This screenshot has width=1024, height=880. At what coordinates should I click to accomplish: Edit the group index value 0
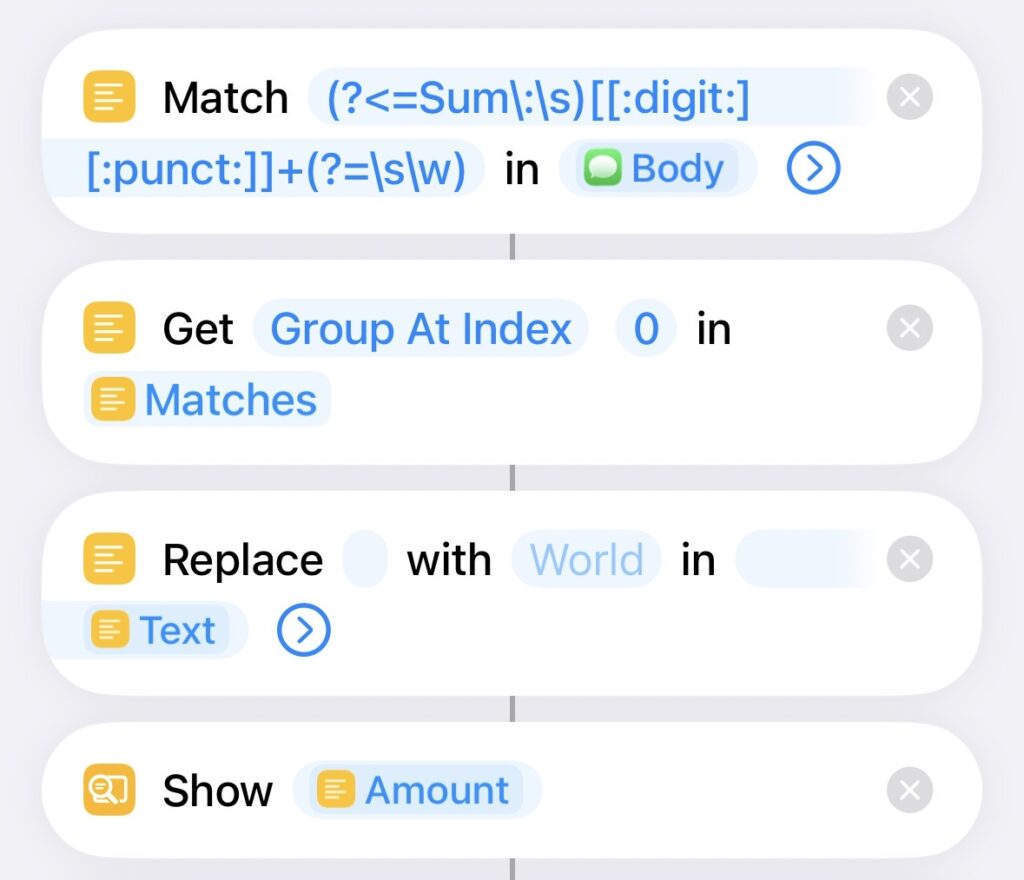tap(646, 329)
